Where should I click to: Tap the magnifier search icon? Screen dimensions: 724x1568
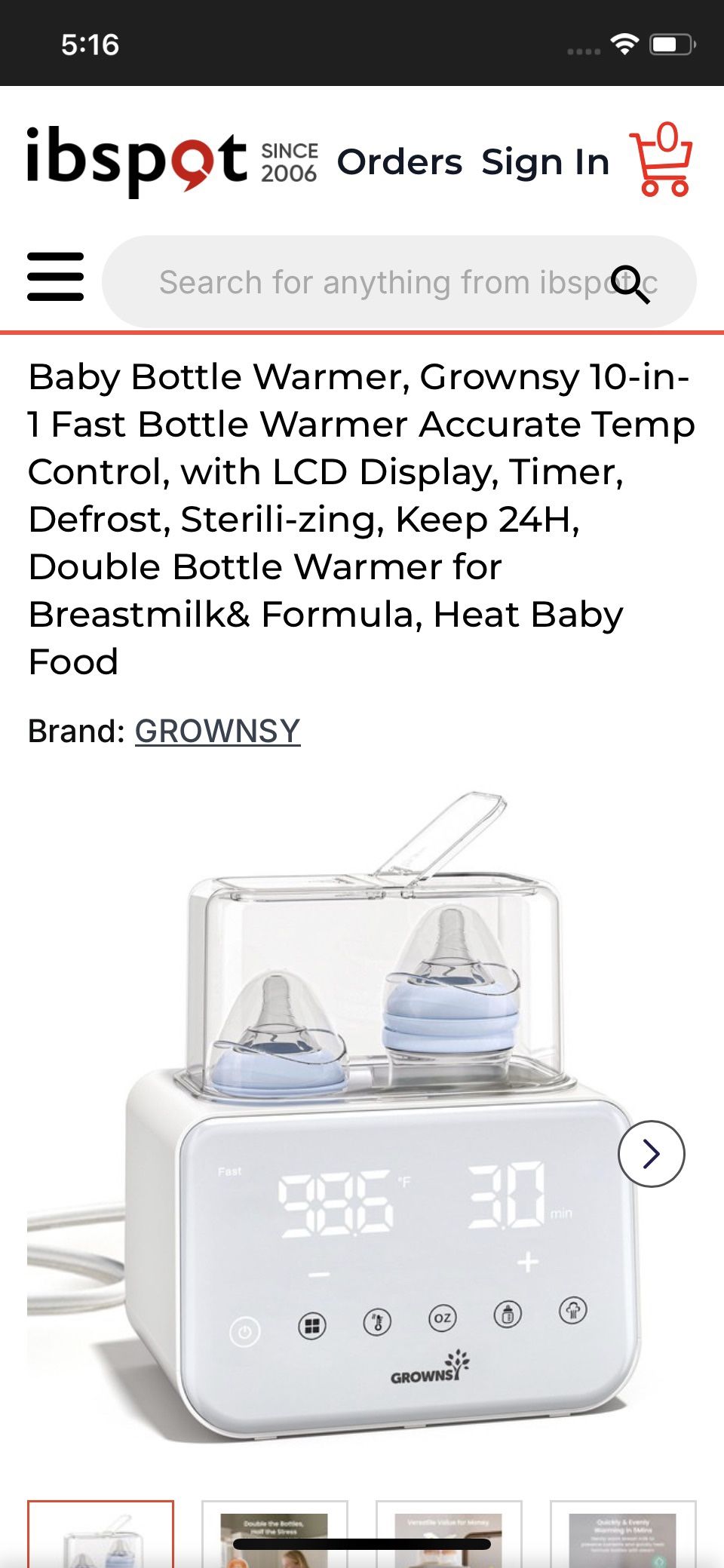click(630, 284)
